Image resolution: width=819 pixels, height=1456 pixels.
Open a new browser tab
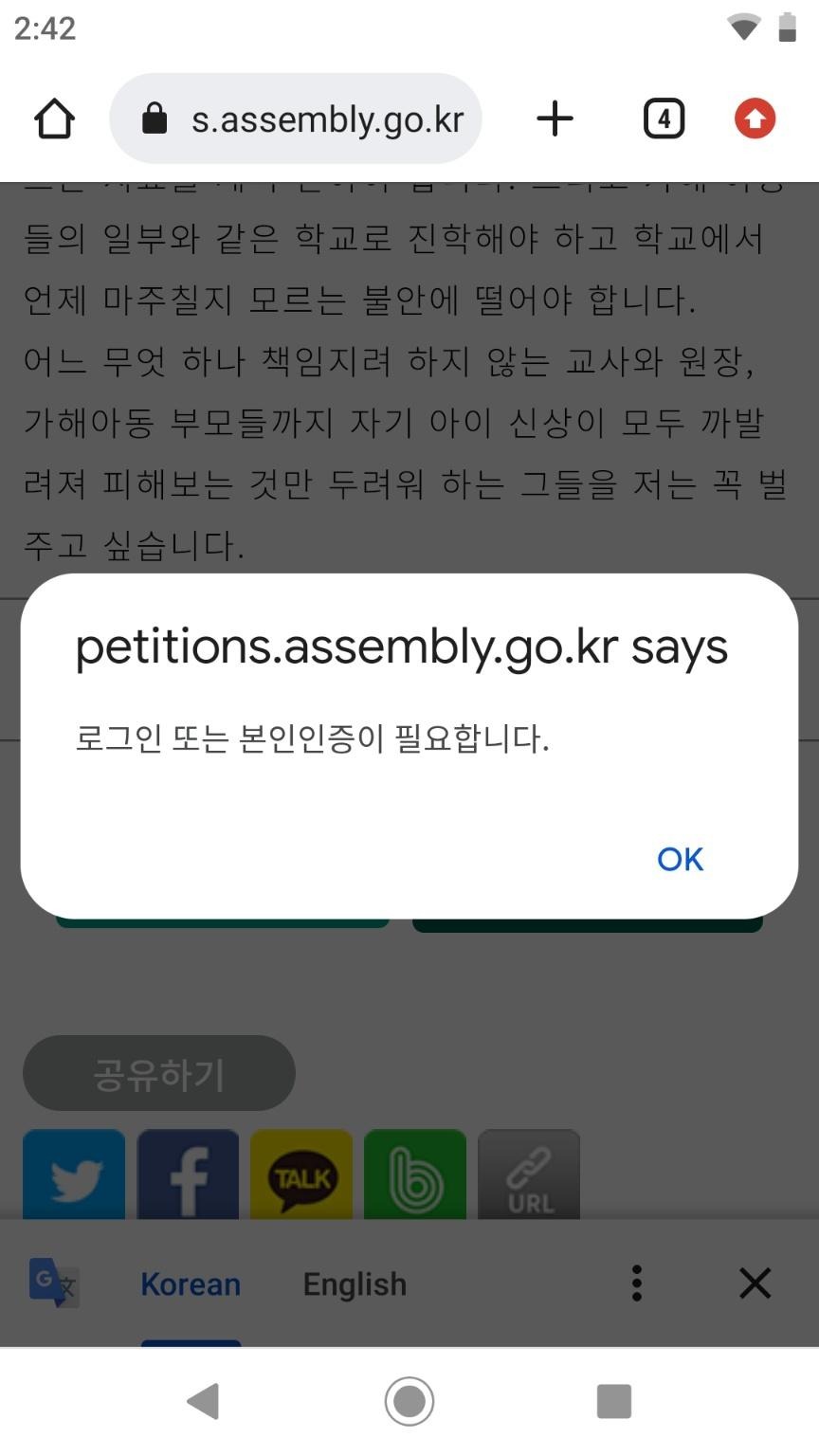point(555,119)
